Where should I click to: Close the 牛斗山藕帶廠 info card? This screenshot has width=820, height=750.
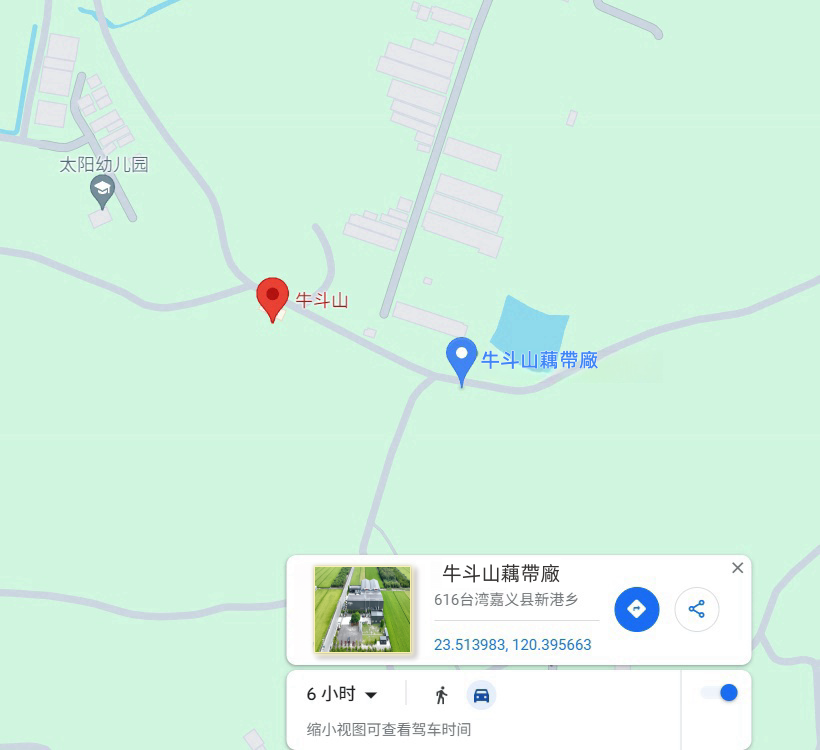pyautogui.click(x=737, y=568)
